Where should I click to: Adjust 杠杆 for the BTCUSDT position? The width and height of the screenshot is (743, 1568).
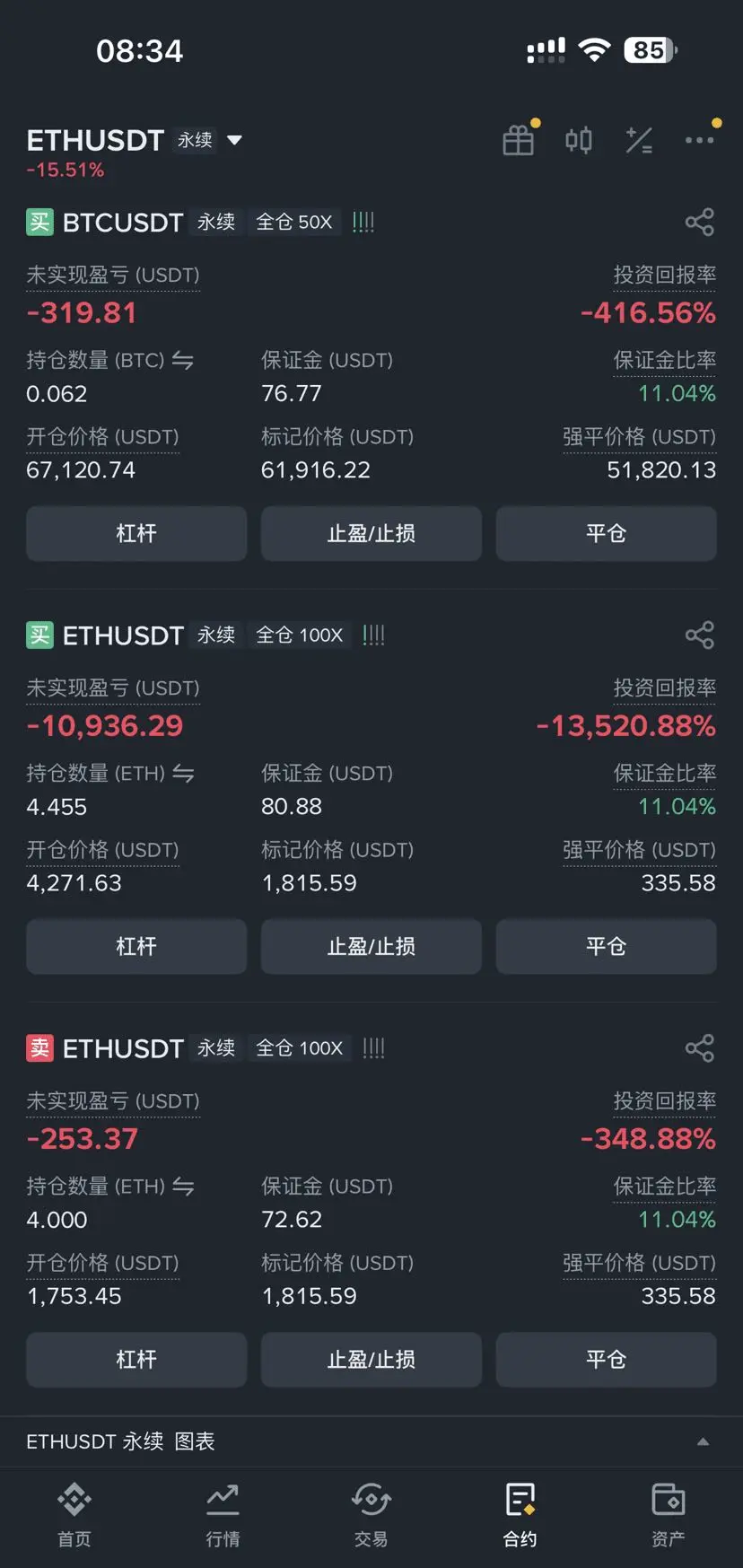136,534
